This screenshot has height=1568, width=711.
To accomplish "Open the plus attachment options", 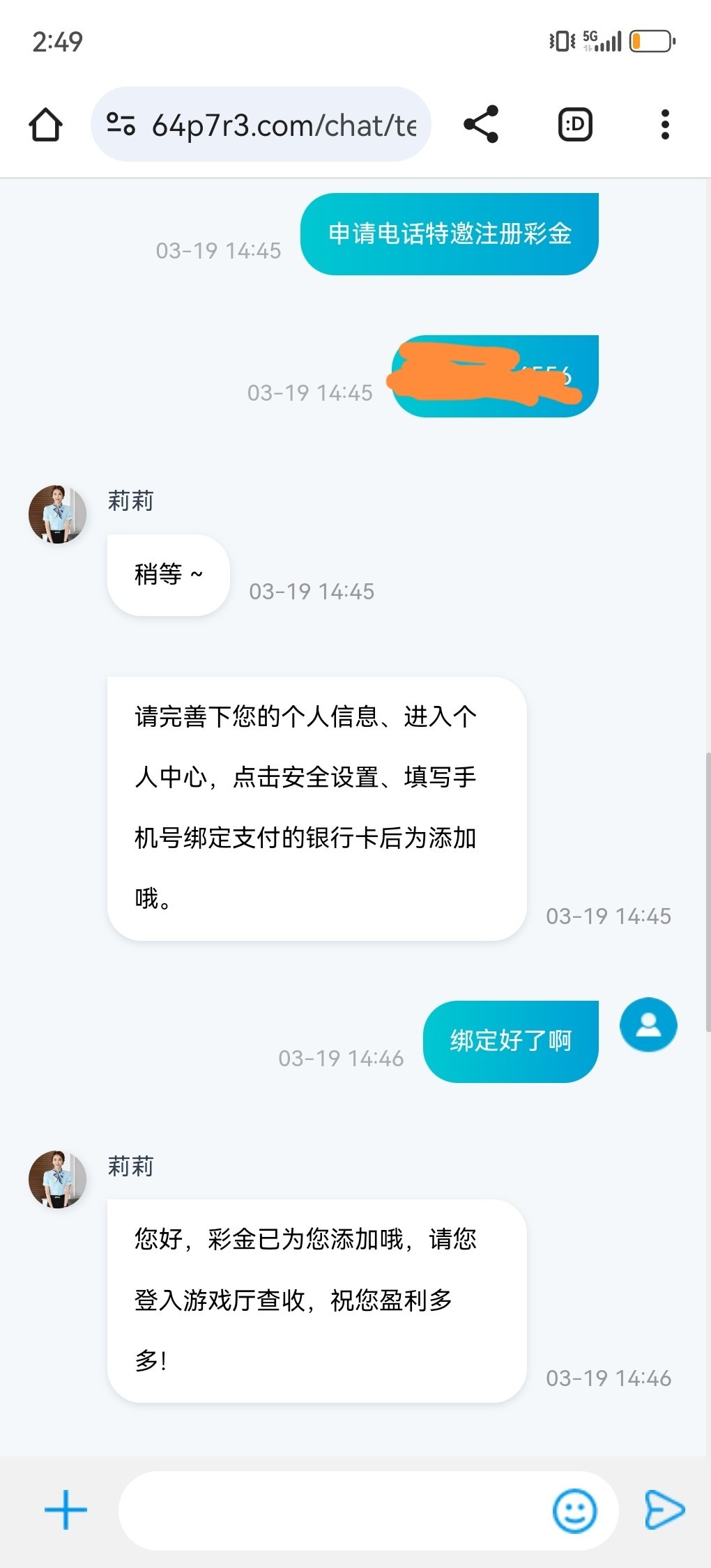I will (x=66, y=1510).
